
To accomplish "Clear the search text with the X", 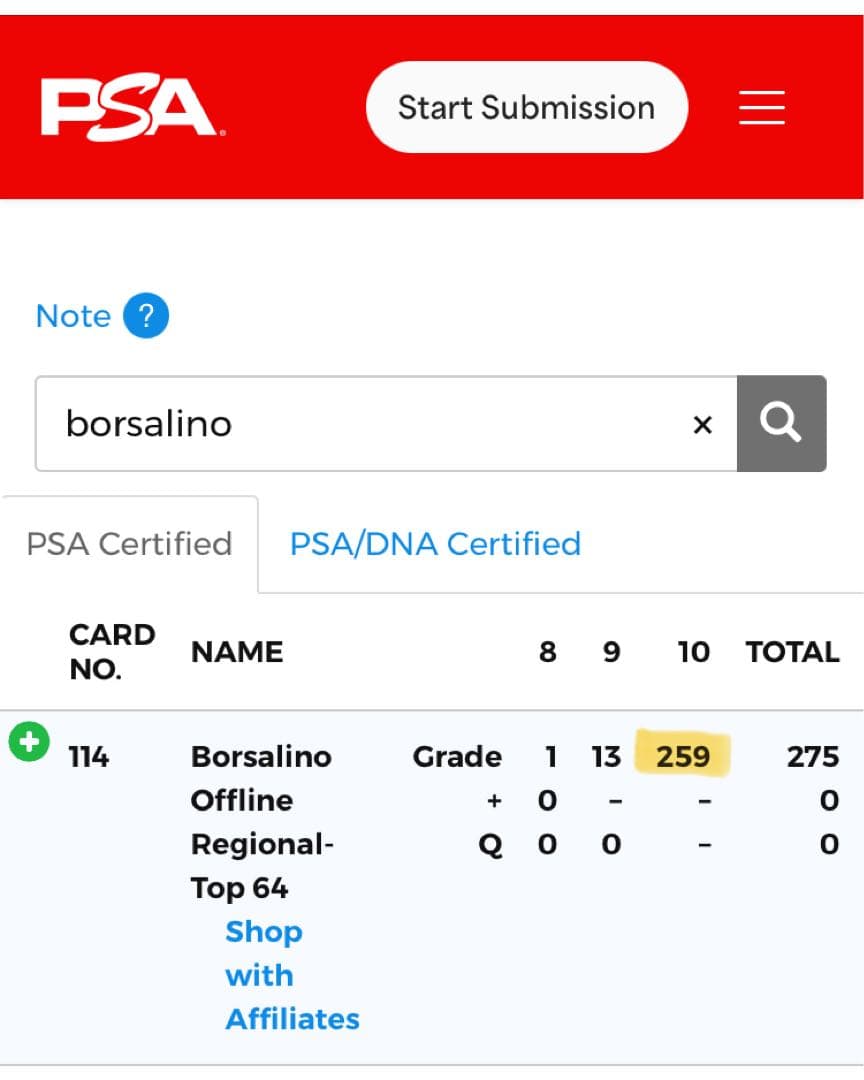I will (703, 425).
